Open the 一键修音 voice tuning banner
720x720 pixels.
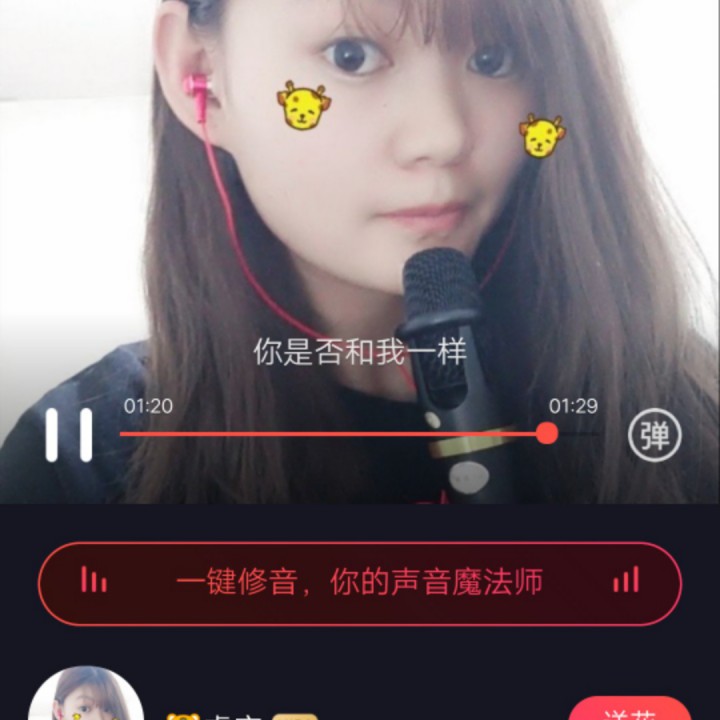(359, 583)
